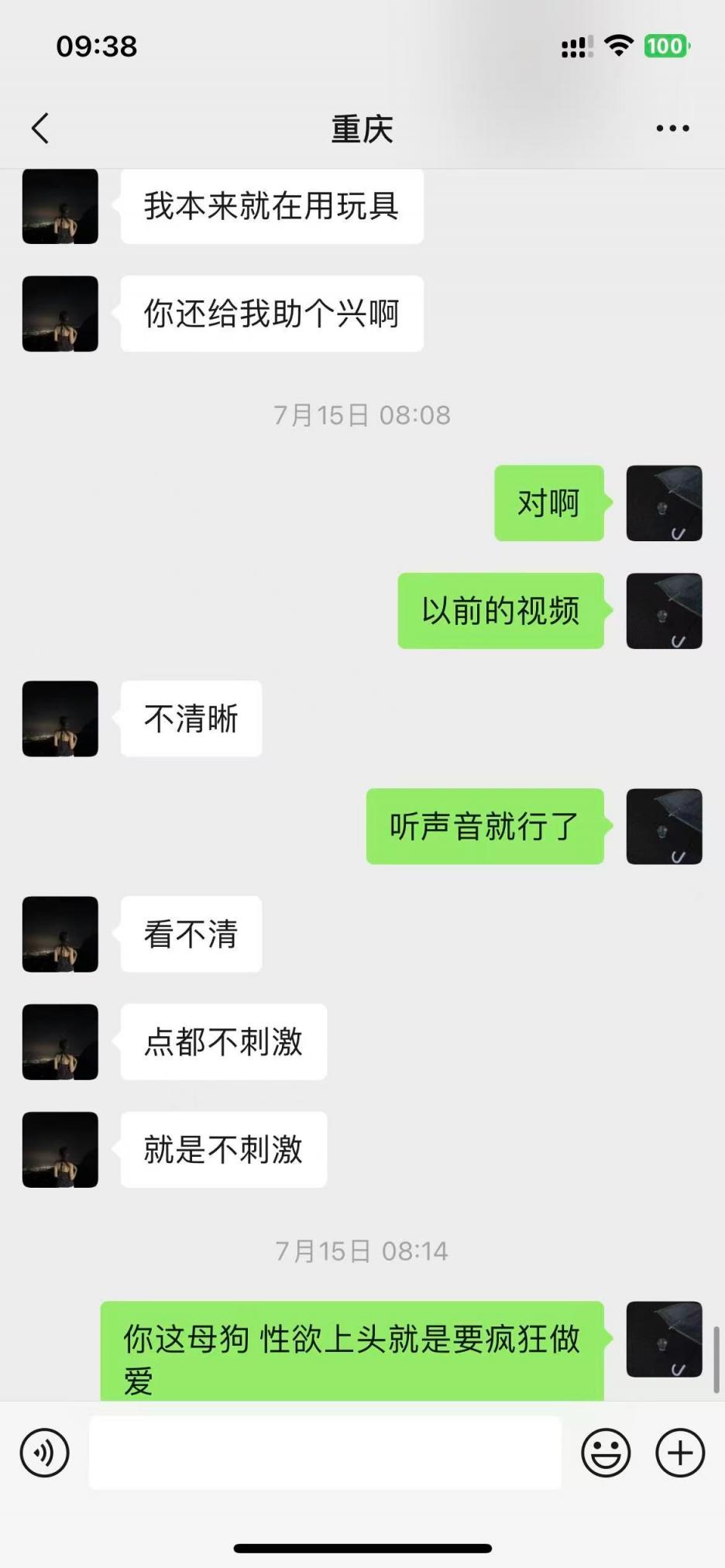Go back from the 重庆 chat
725x1568 pixels.
point(40,129)
